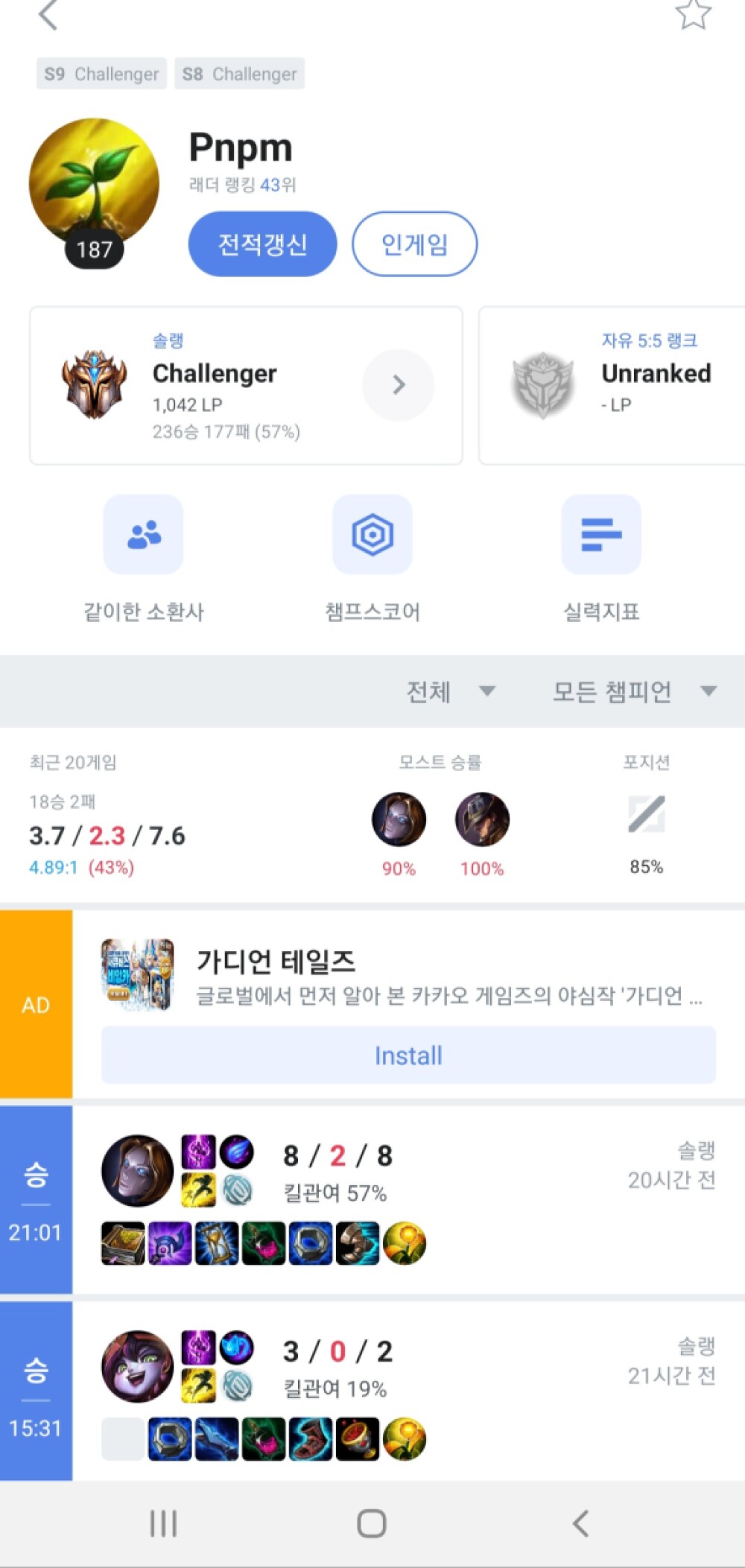
Task: Expand the 솔랭 Challenger rank card chevron
Action: [399, 385]
